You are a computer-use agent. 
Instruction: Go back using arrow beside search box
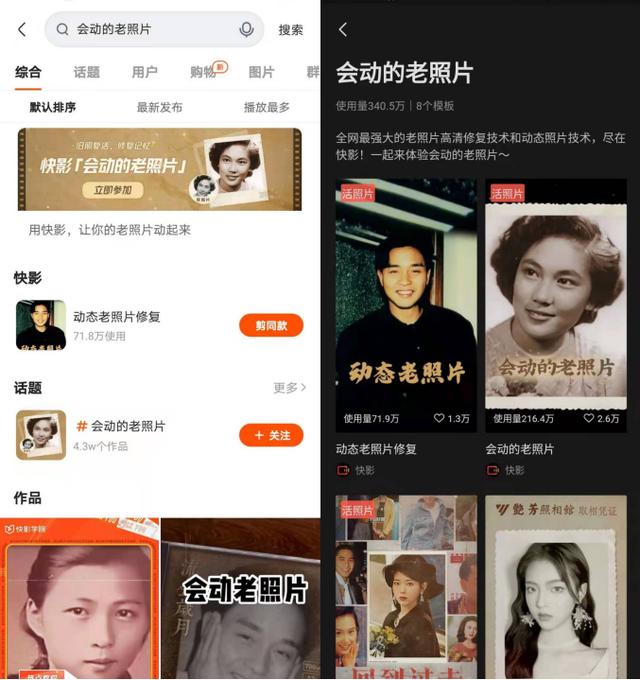coord(22,30)
